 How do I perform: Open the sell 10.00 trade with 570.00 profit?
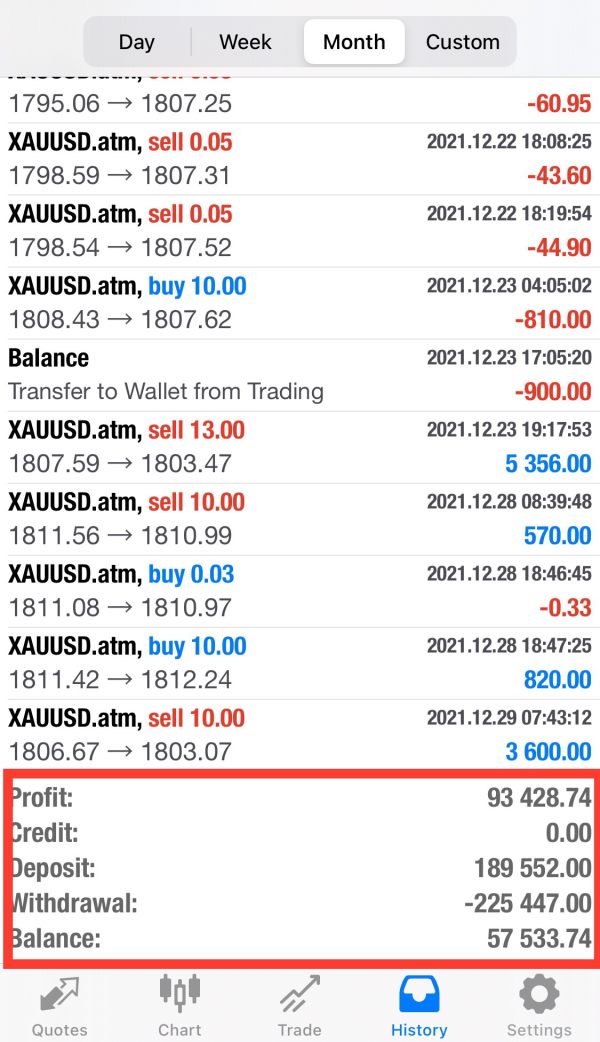(300, 520)
